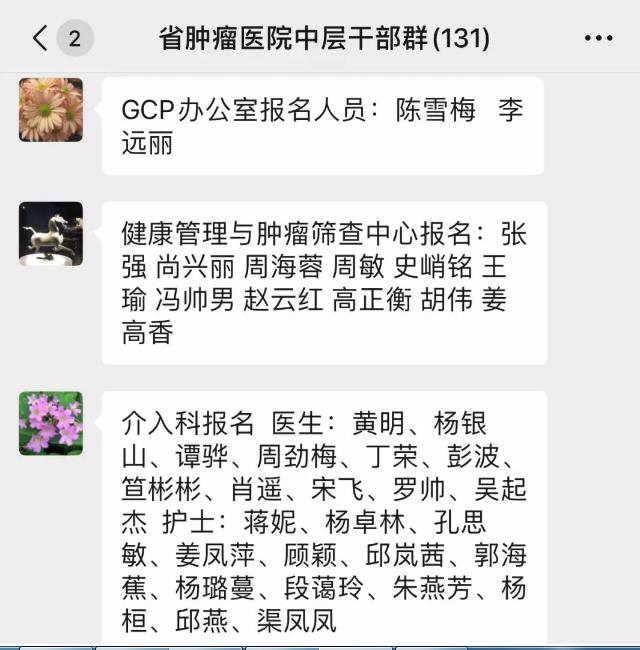Screen dimensions: 640x650
Task: Open the group chat options menu
Action: pos(597,39)
